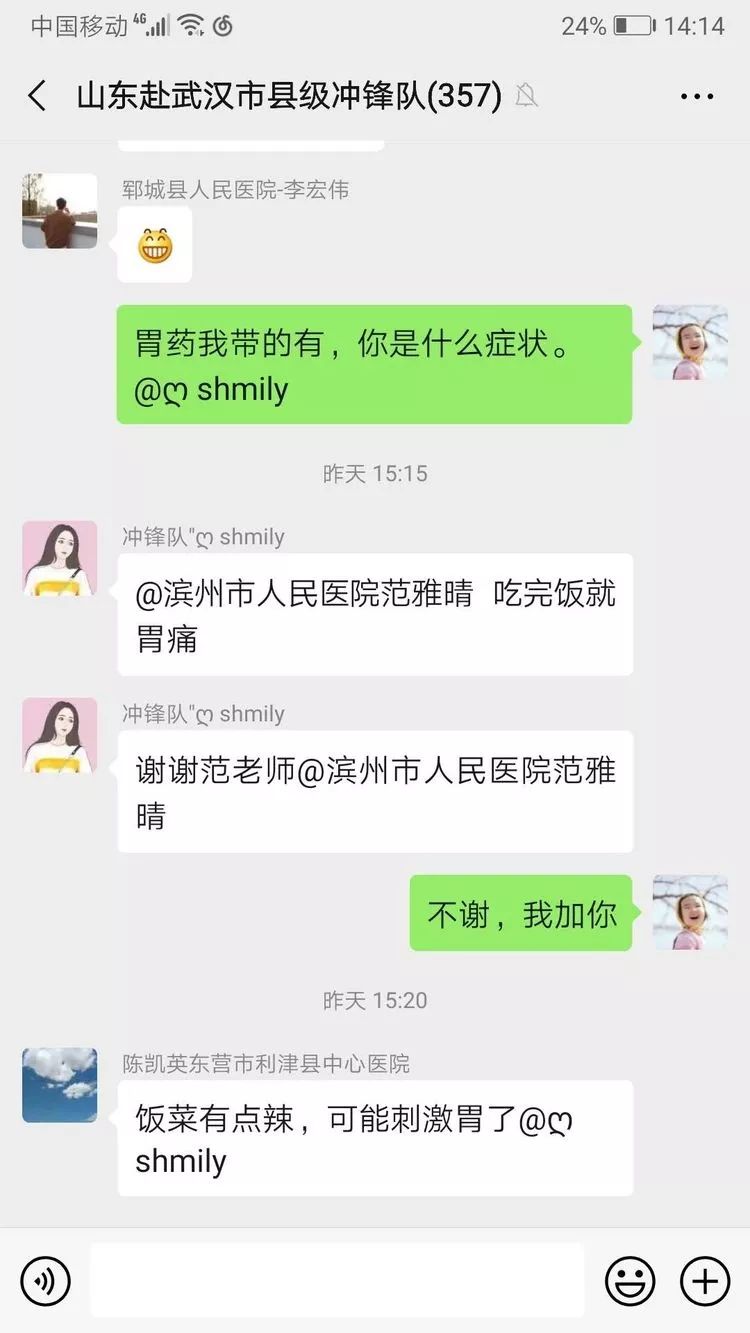View profile avatar of 郓城县人民医院-李宏伟

[x=60, y=211]
